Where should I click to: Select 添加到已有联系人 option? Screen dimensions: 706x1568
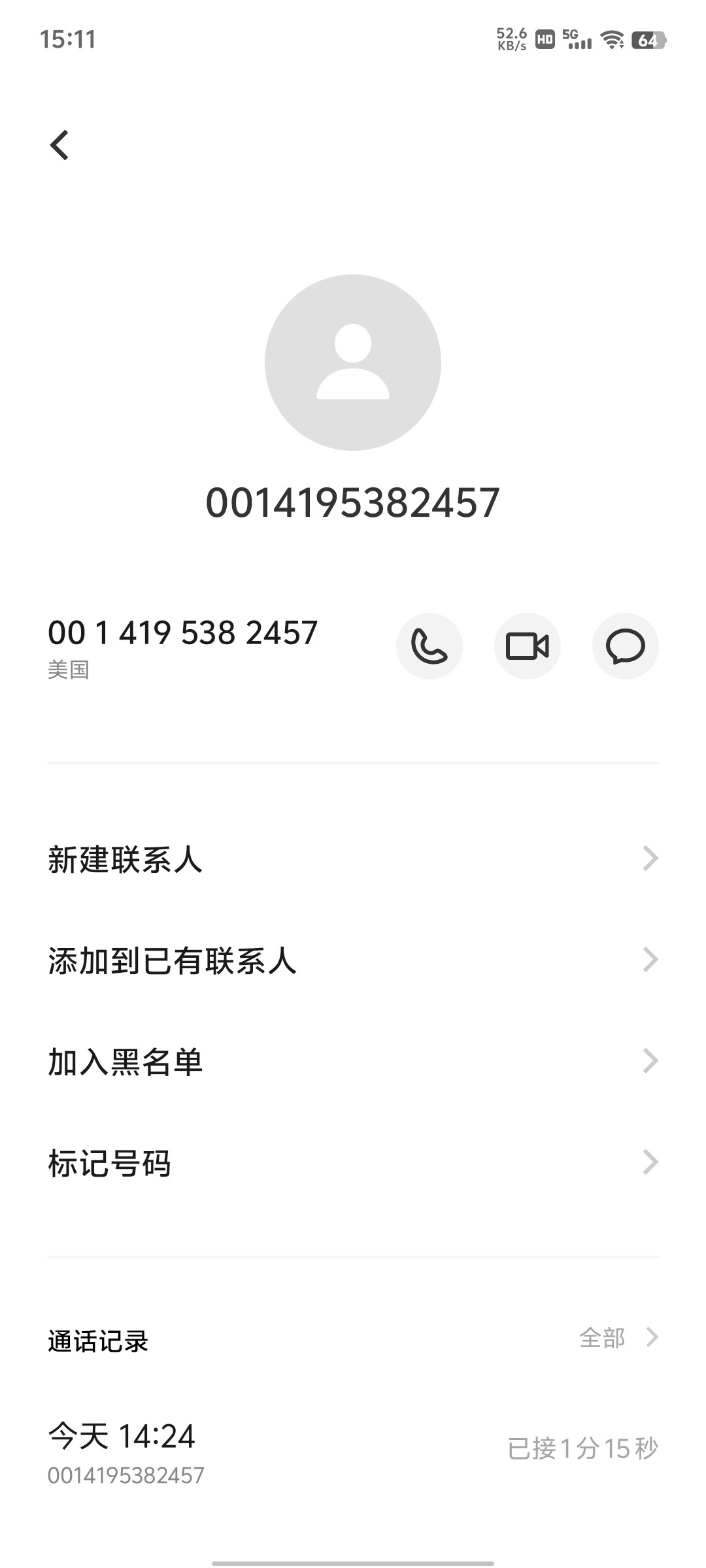[353, 960]
